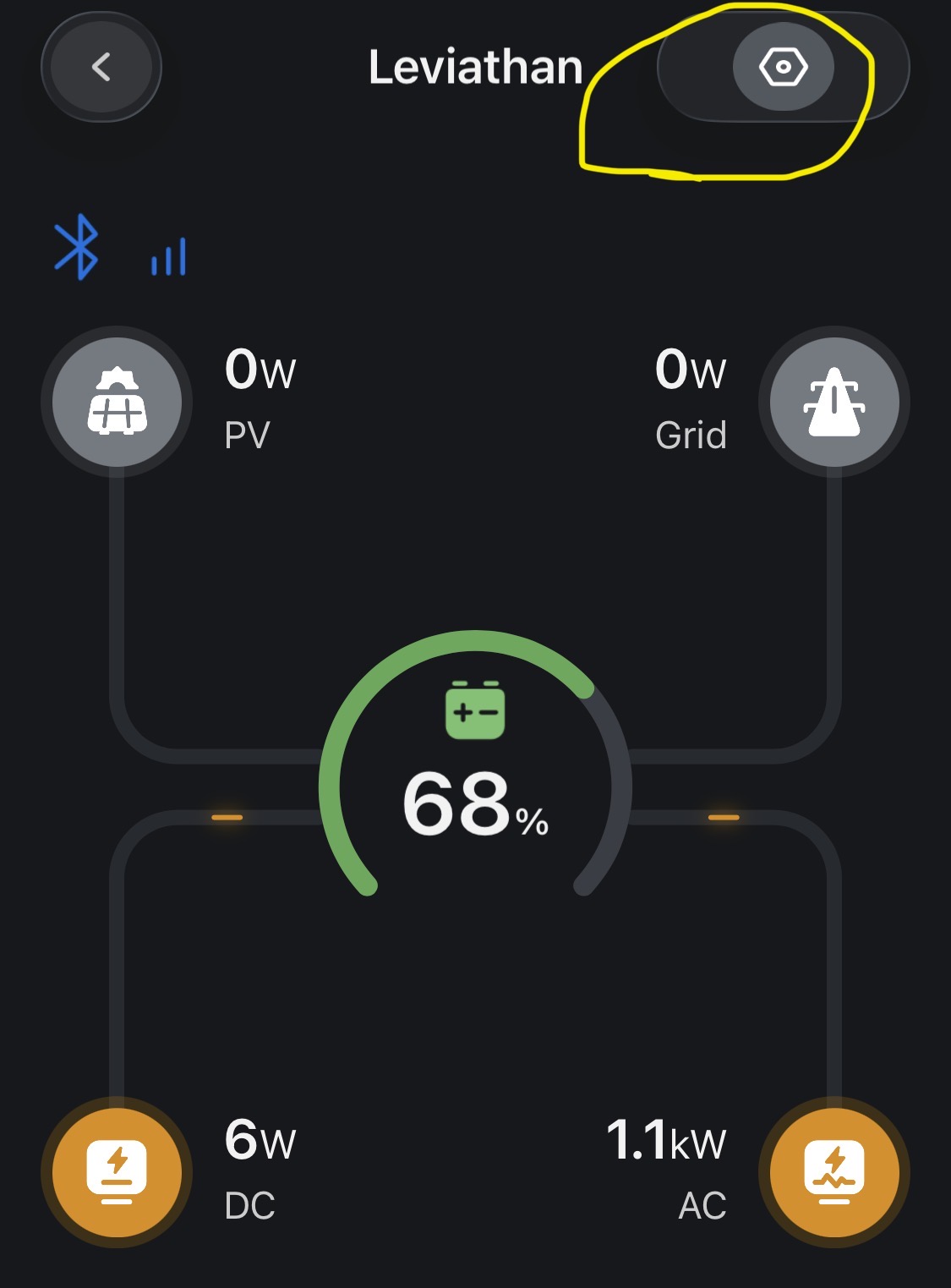Toggle the AC output button
This screenshot has height=1288, width=951.
(x=833, y=1172)
